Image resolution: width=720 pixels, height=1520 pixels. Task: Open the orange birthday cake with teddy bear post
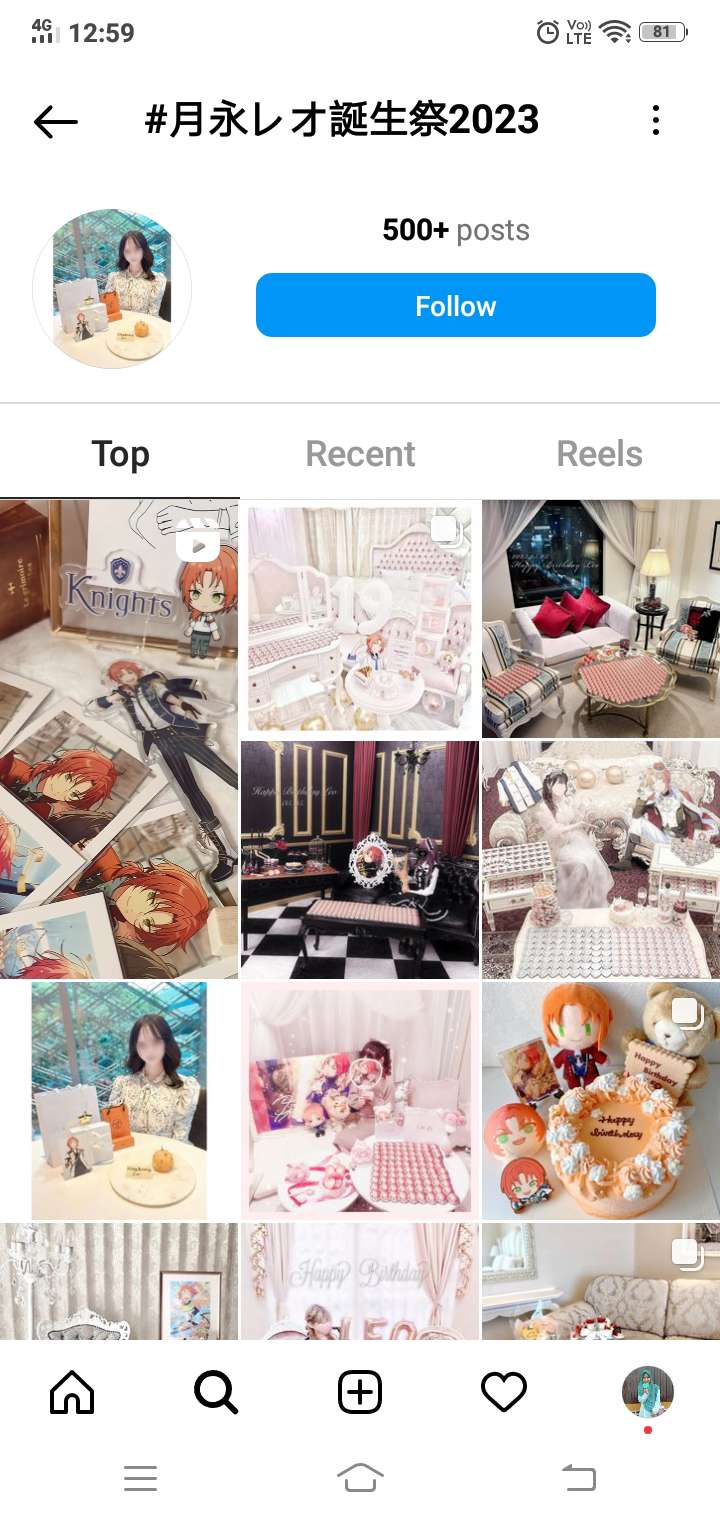pyautogui.click(x=601, y=1100)
